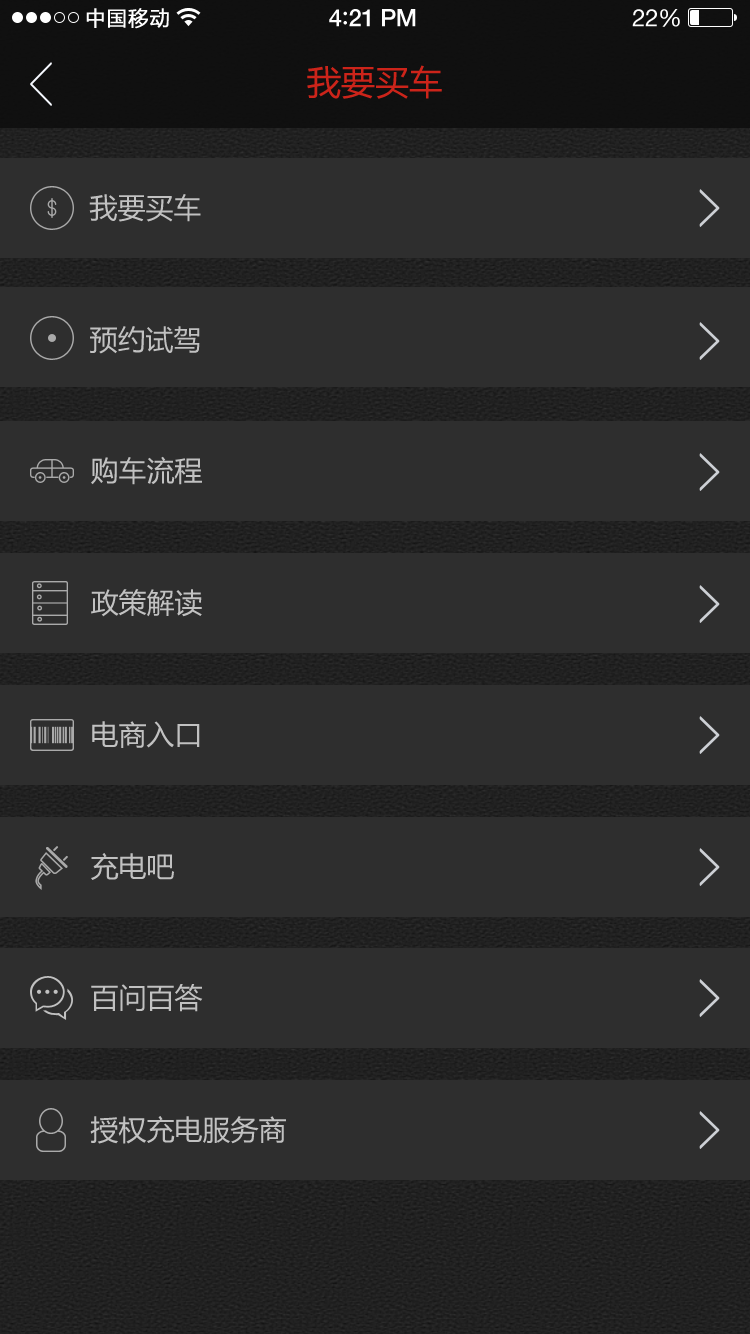This screenshot has width=750, height=1334.
Task: Open the 我要买车 list row
Action: tap(375, 208)
